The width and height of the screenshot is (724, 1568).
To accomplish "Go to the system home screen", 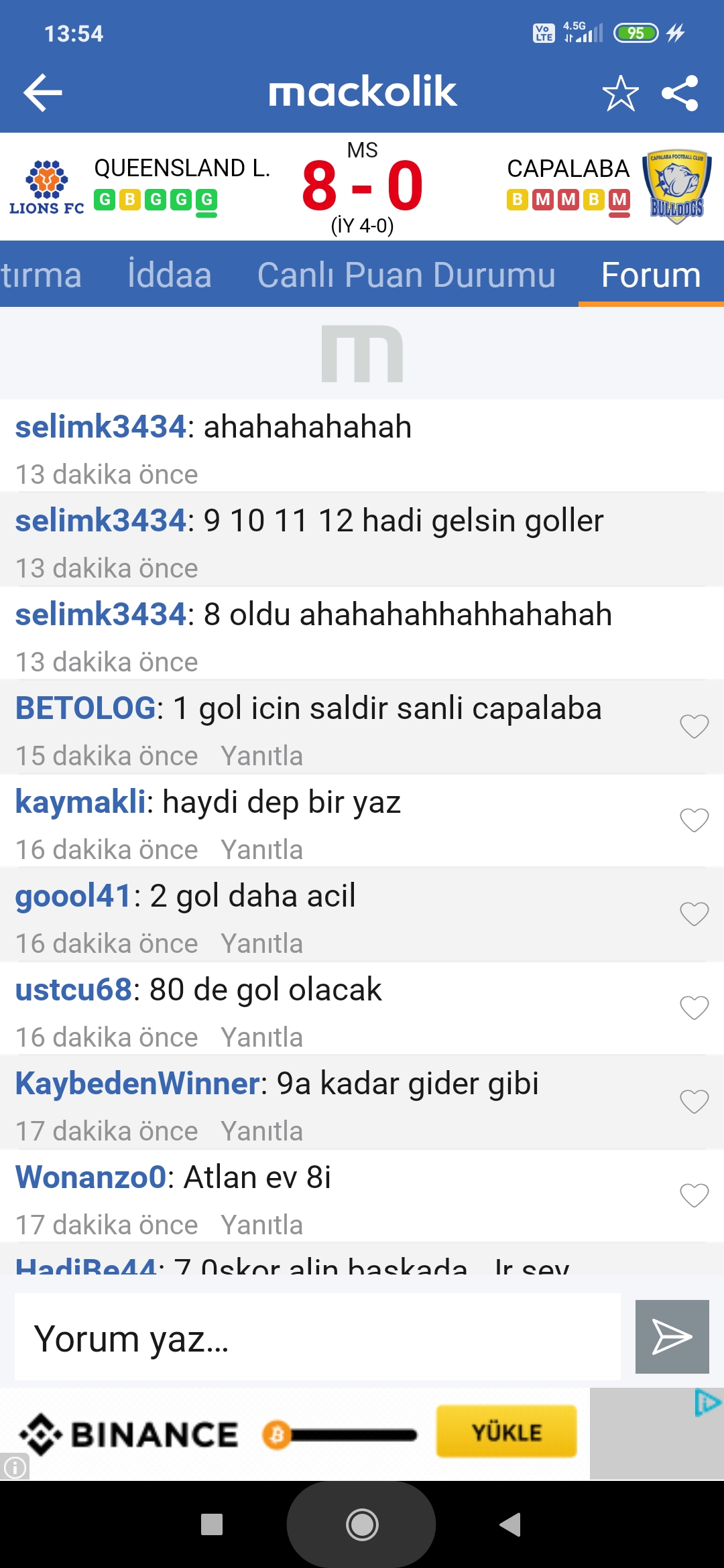I will coord(362,1524).
